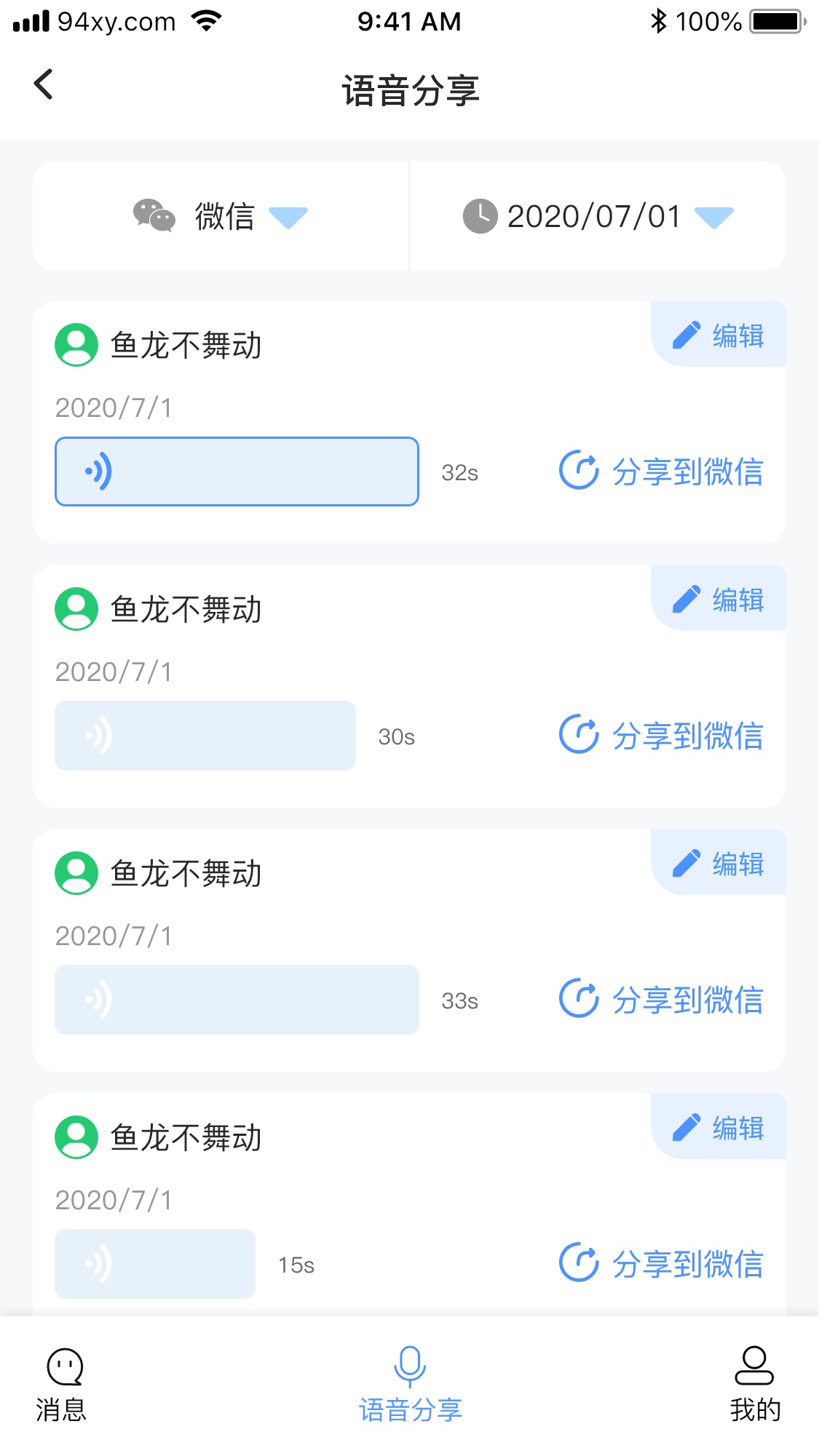This screenshot has width=819, height=1456.
Task: Play the 30s voice message
Action: 205,736
